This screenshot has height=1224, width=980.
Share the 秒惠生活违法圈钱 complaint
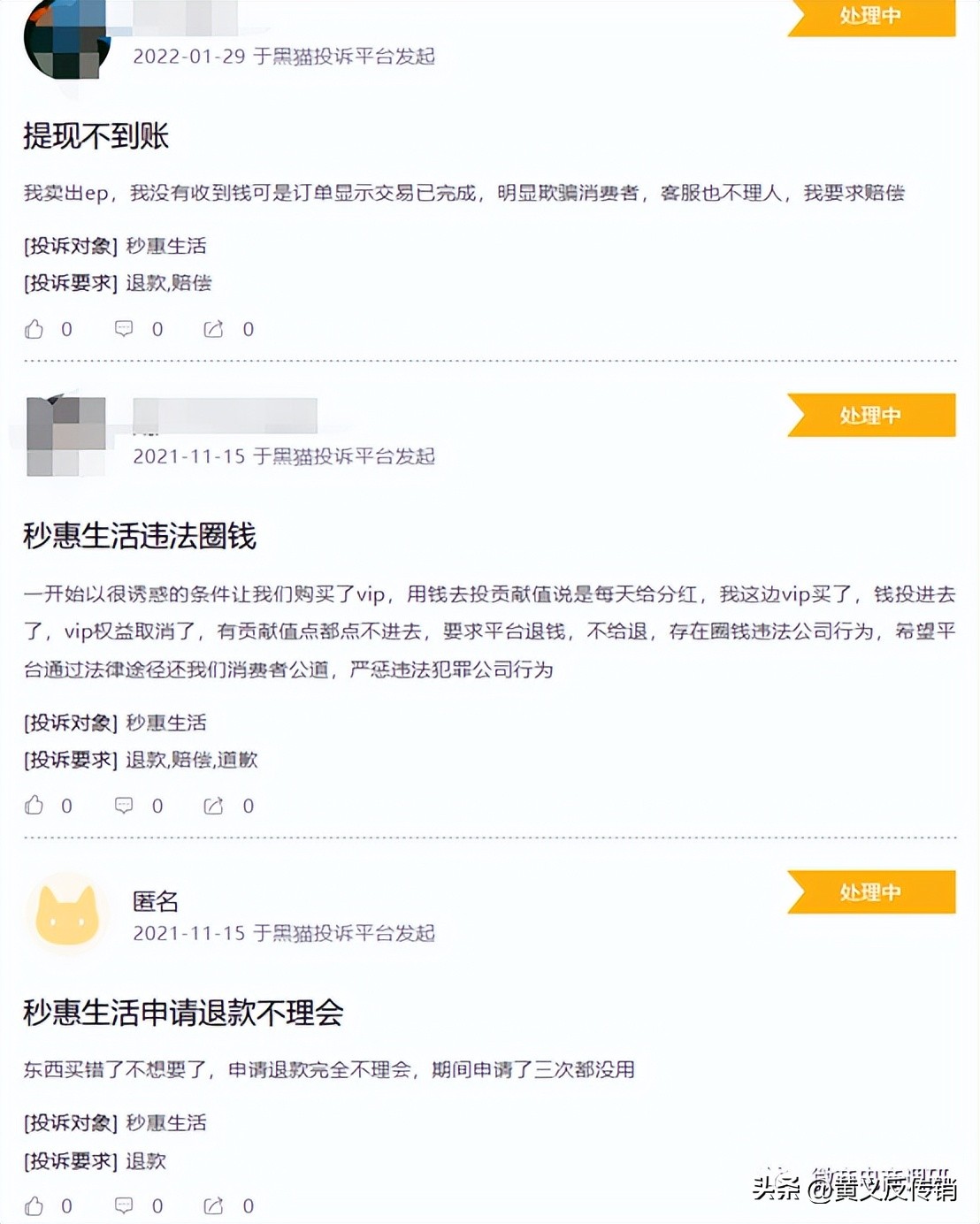click(x=213, y=806)
